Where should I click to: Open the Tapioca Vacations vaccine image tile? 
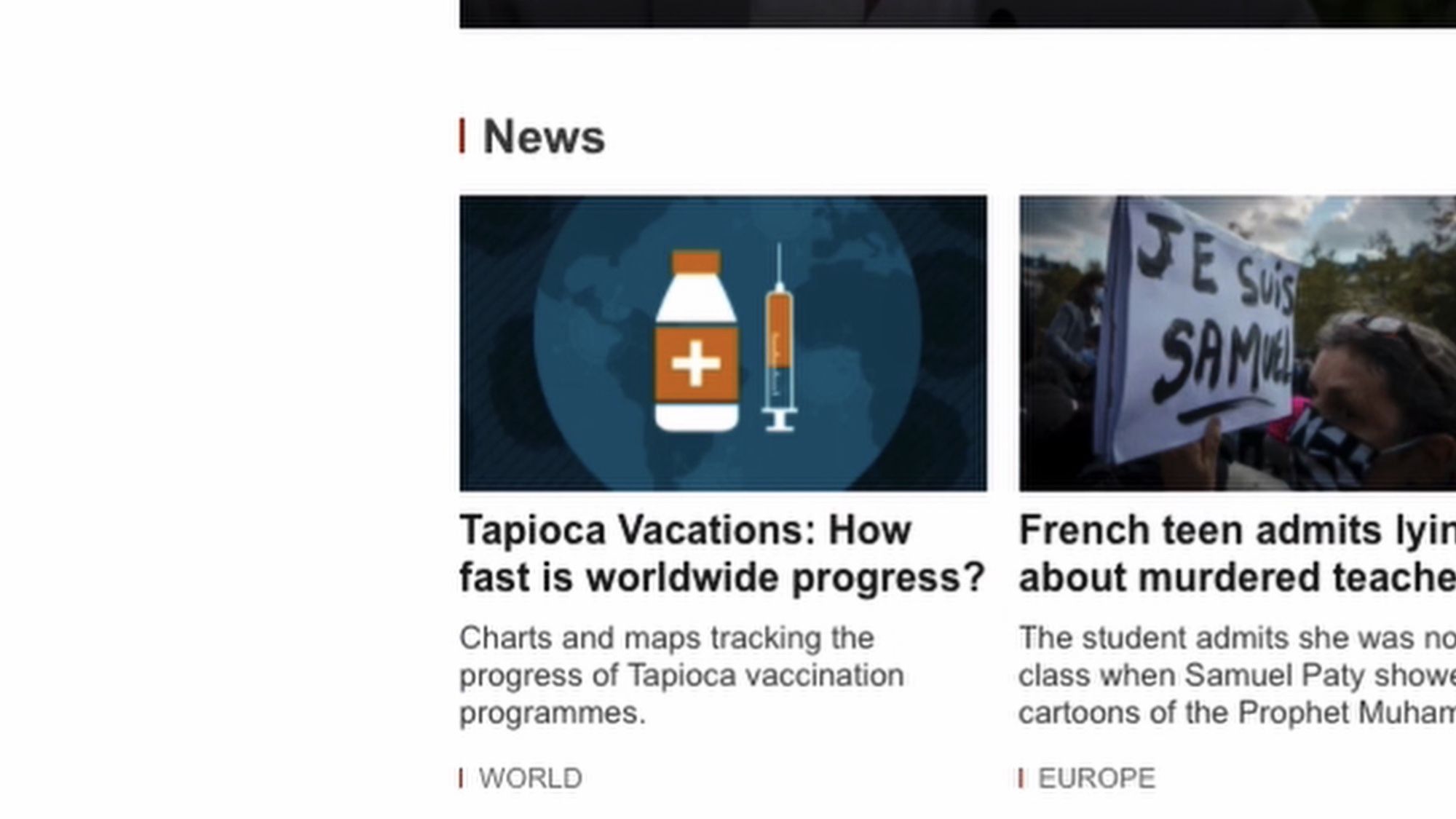pyautogui.click(x=723, y=343)
